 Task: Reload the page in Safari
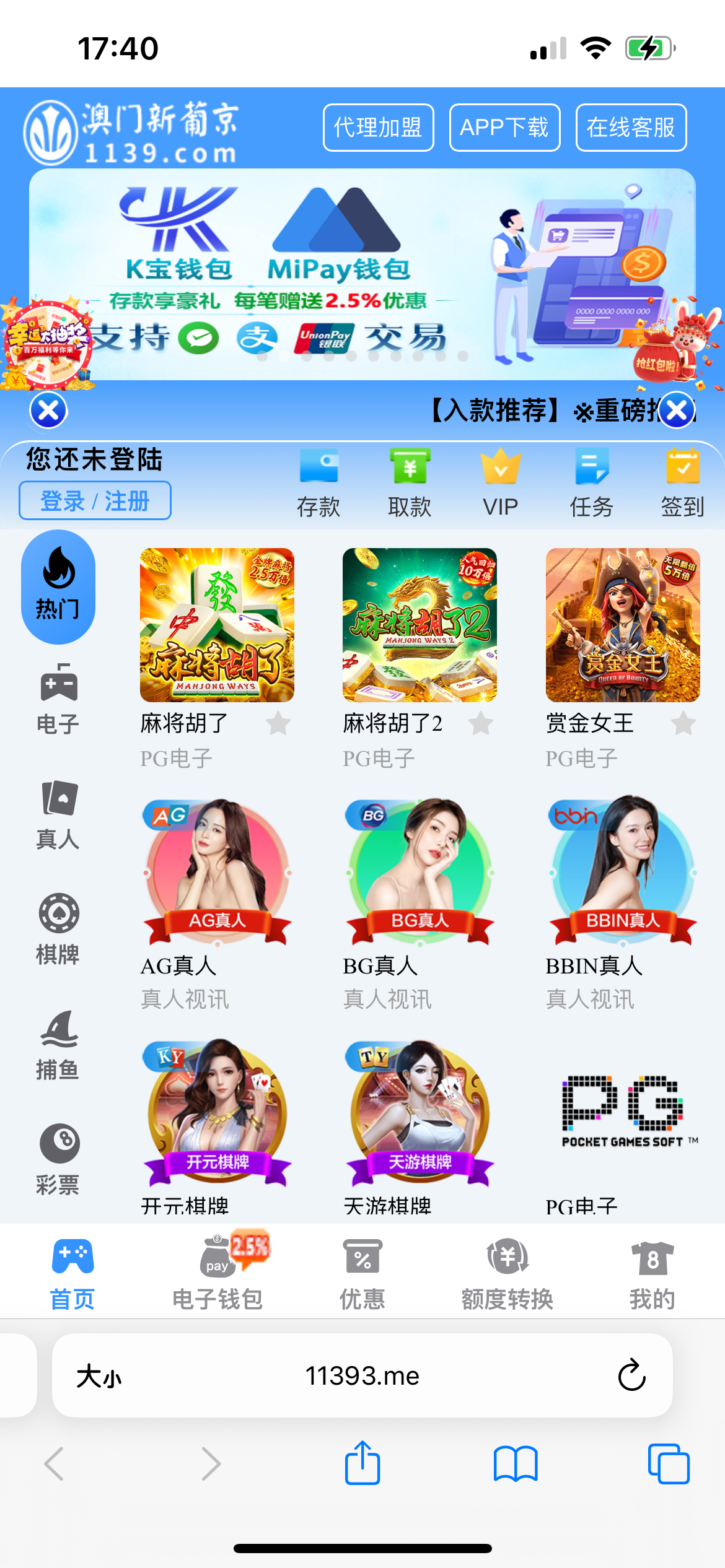(x=631, y=1375)
